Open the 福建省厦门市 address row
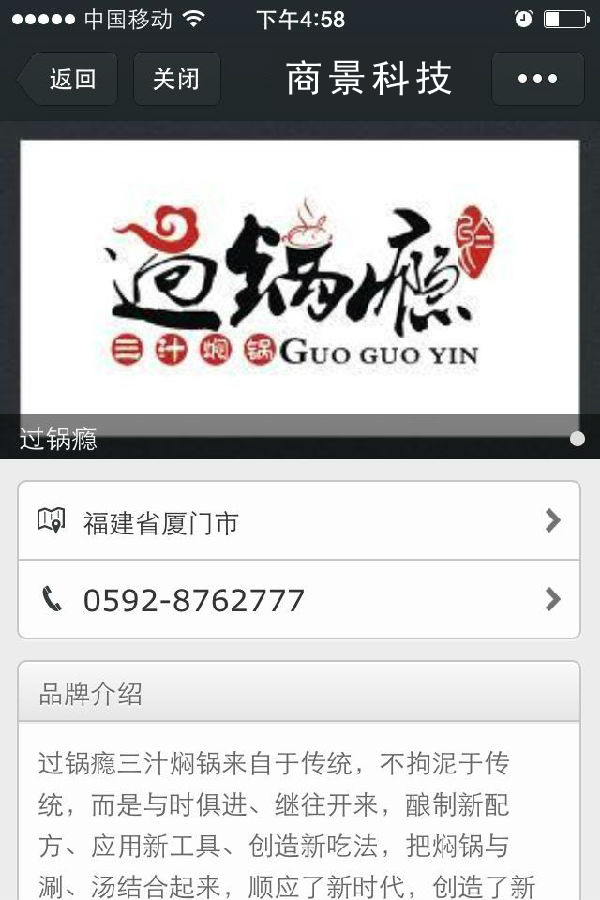 [299, 521]
